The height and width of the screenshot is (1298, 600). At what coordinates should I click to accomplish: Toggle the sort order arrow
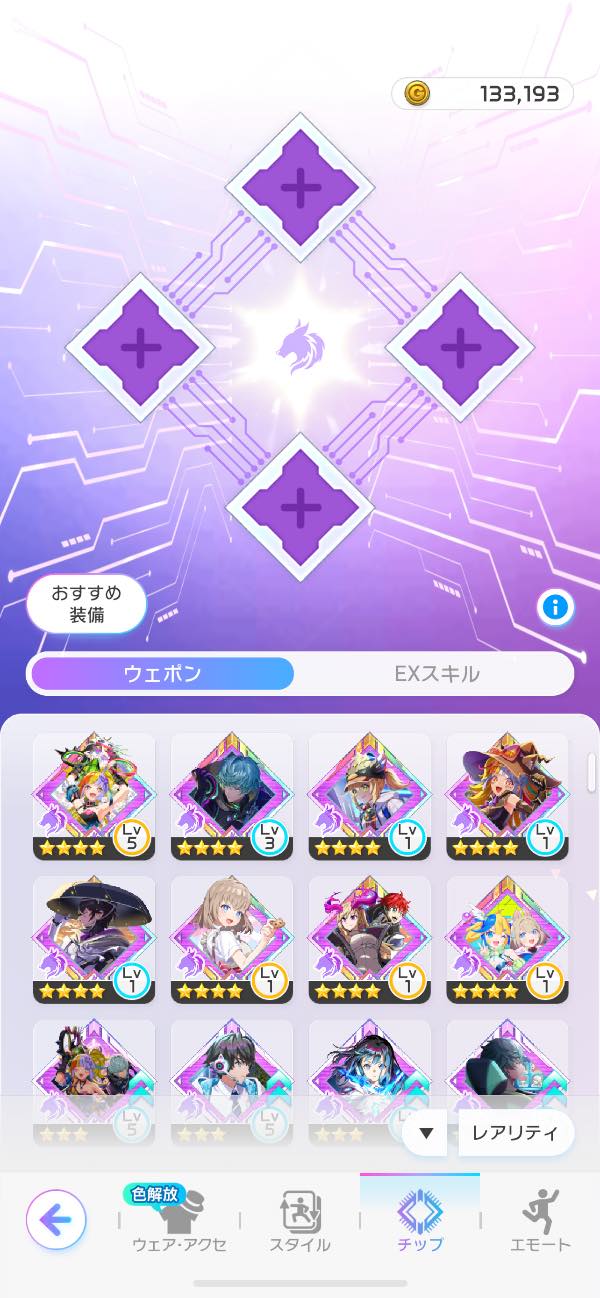(426, 1133)
